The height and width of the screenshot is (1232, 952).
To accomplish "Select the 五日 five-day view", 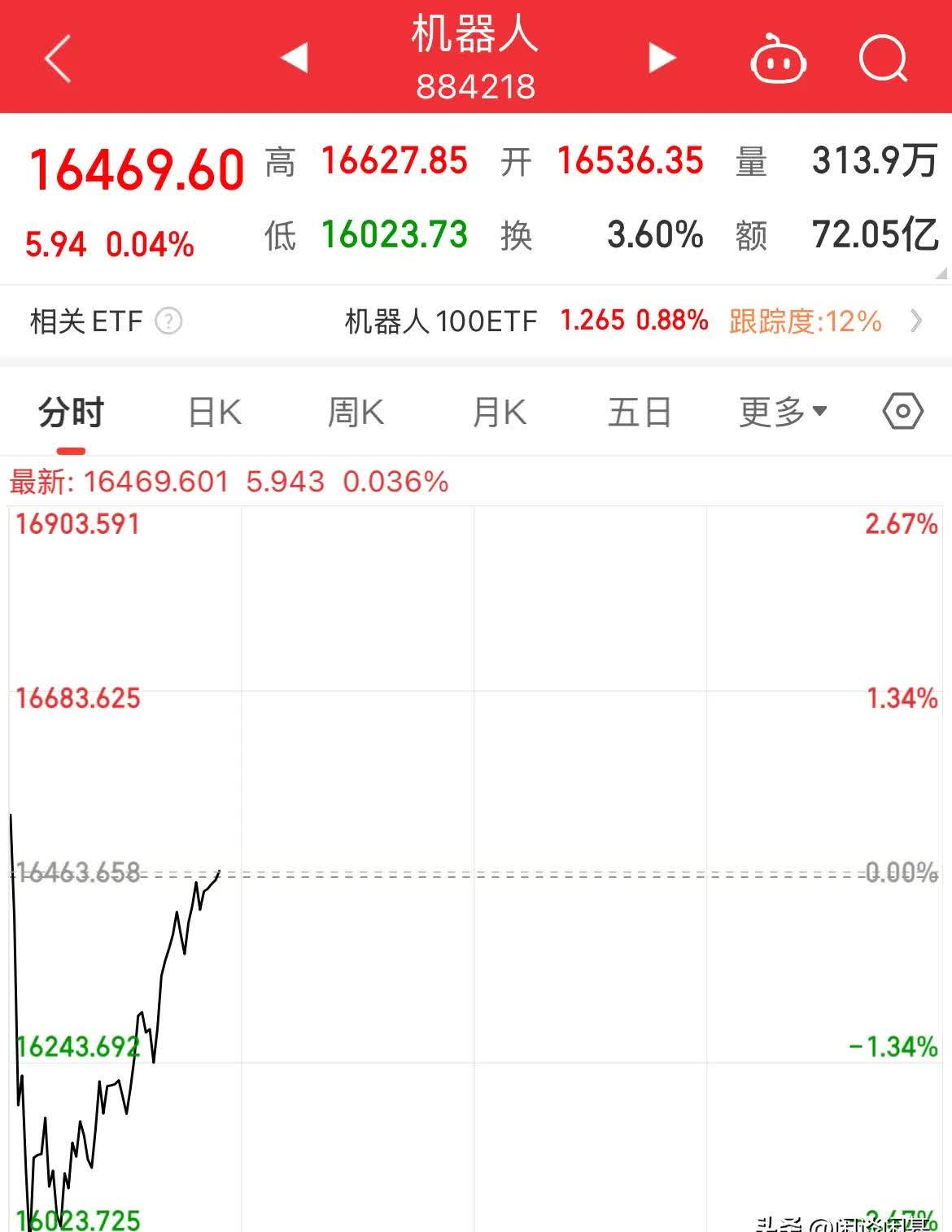I will pos(640,412).
